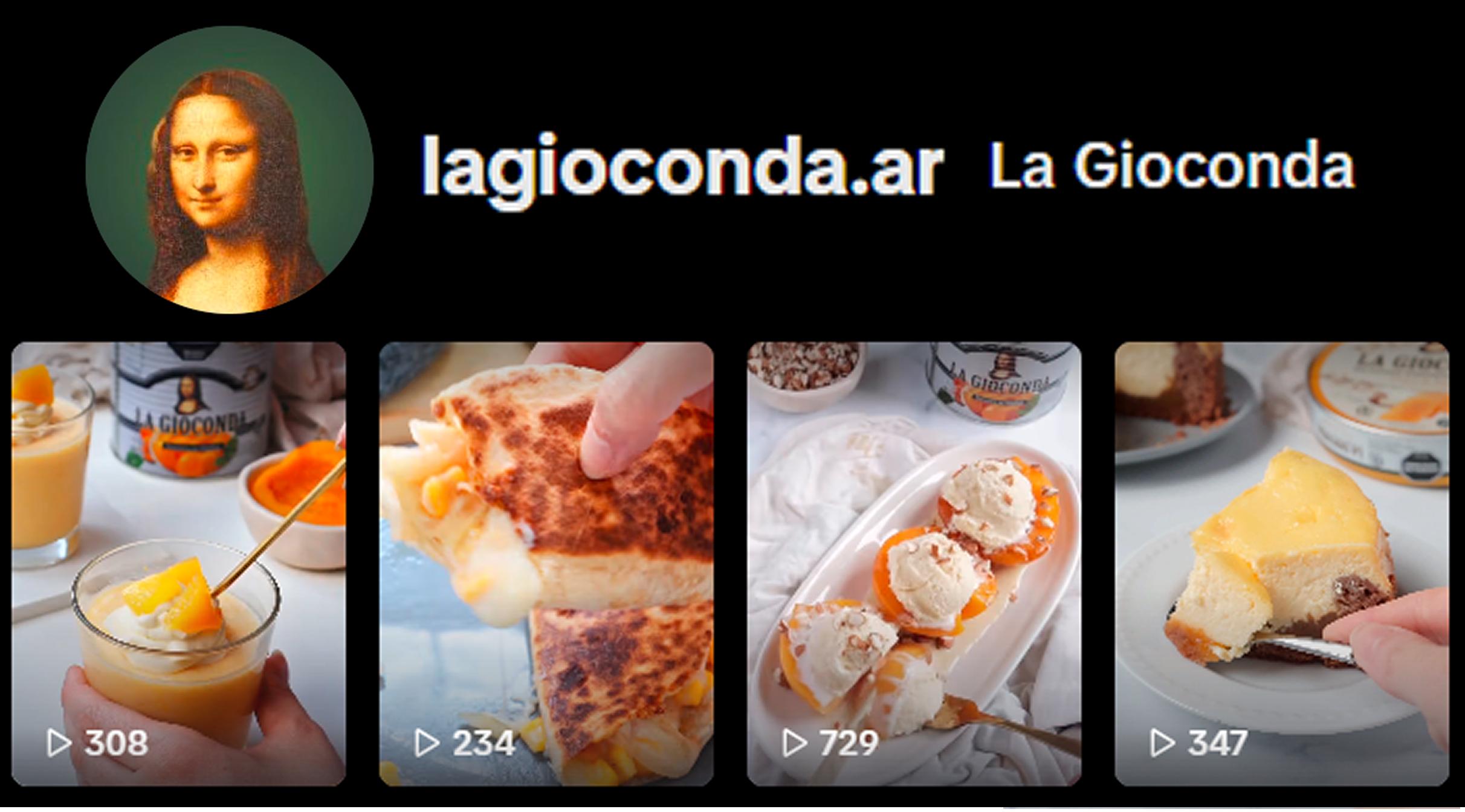The height and width of the screenshot is (812, 1465).
Task: Open the lagioconda.ar profile name
Action: click(x=682, y=166)
